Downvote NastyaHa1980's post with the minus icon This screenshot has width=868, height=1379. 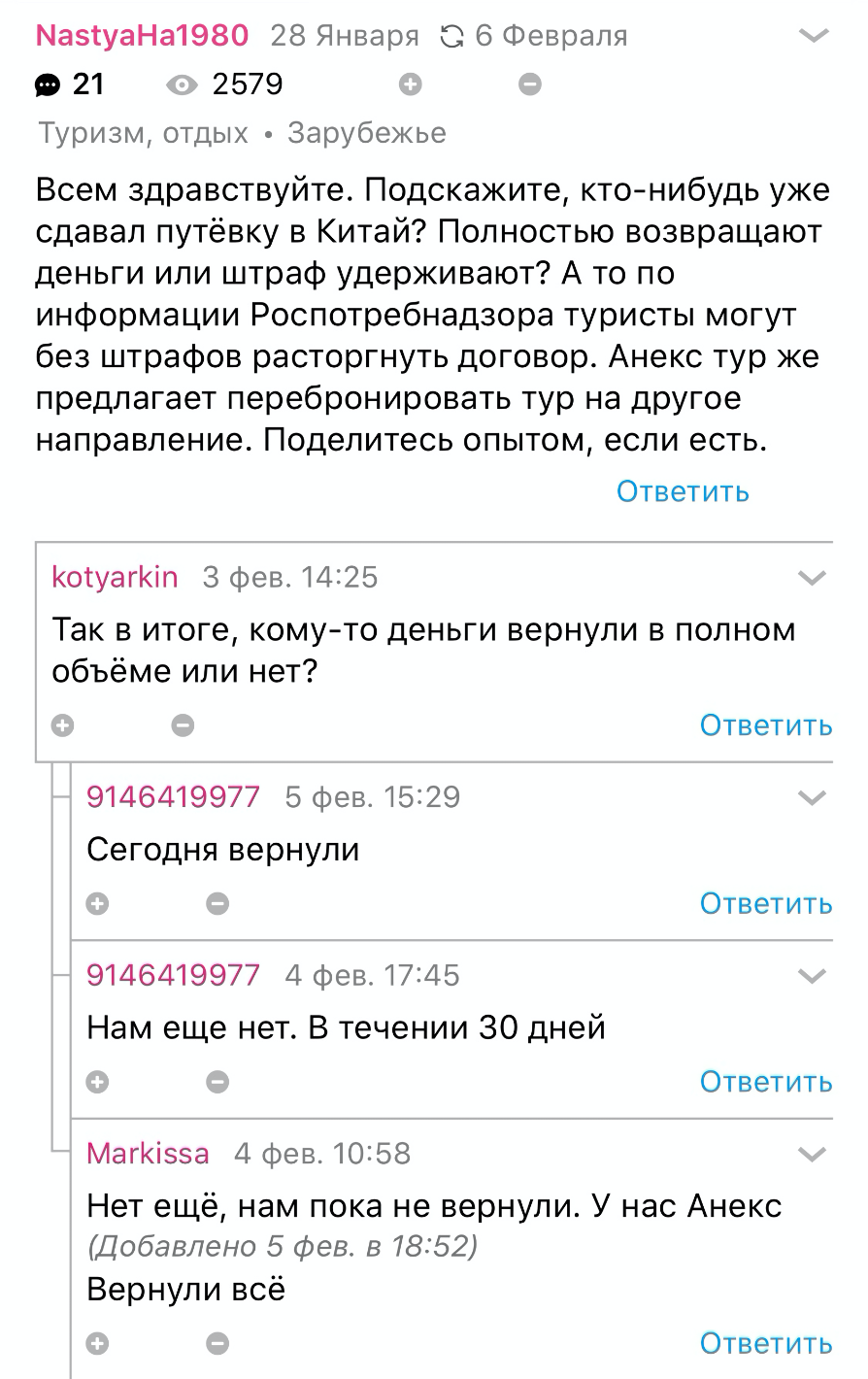click(x=529, y=85)
